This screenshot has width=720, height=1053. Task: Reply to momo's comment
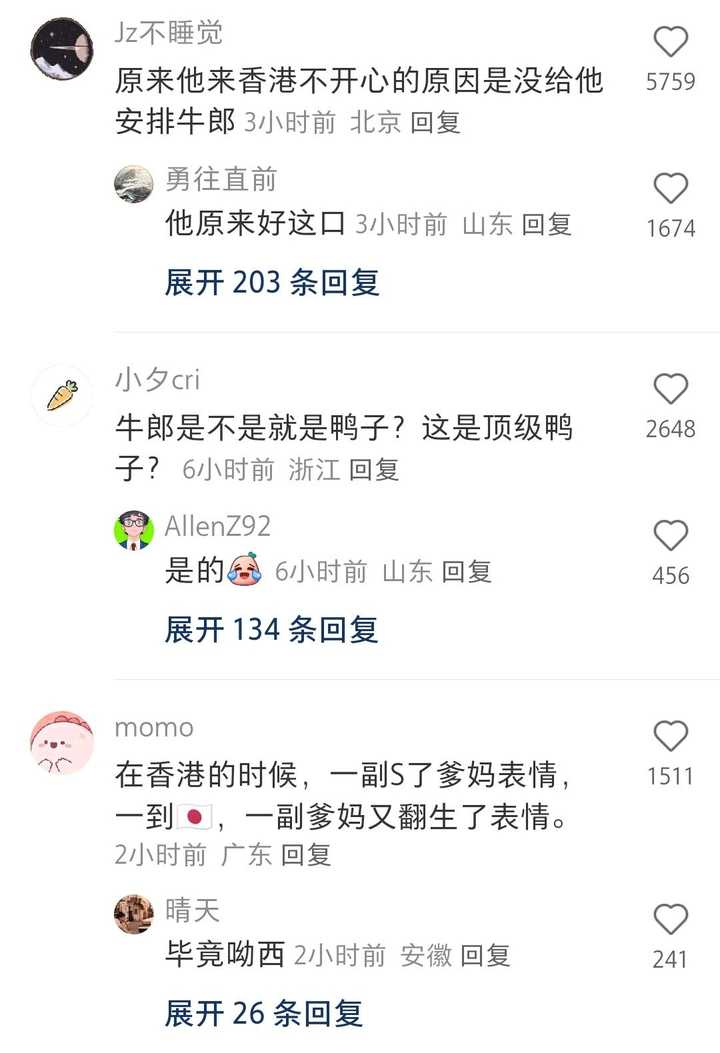(305, 855)
